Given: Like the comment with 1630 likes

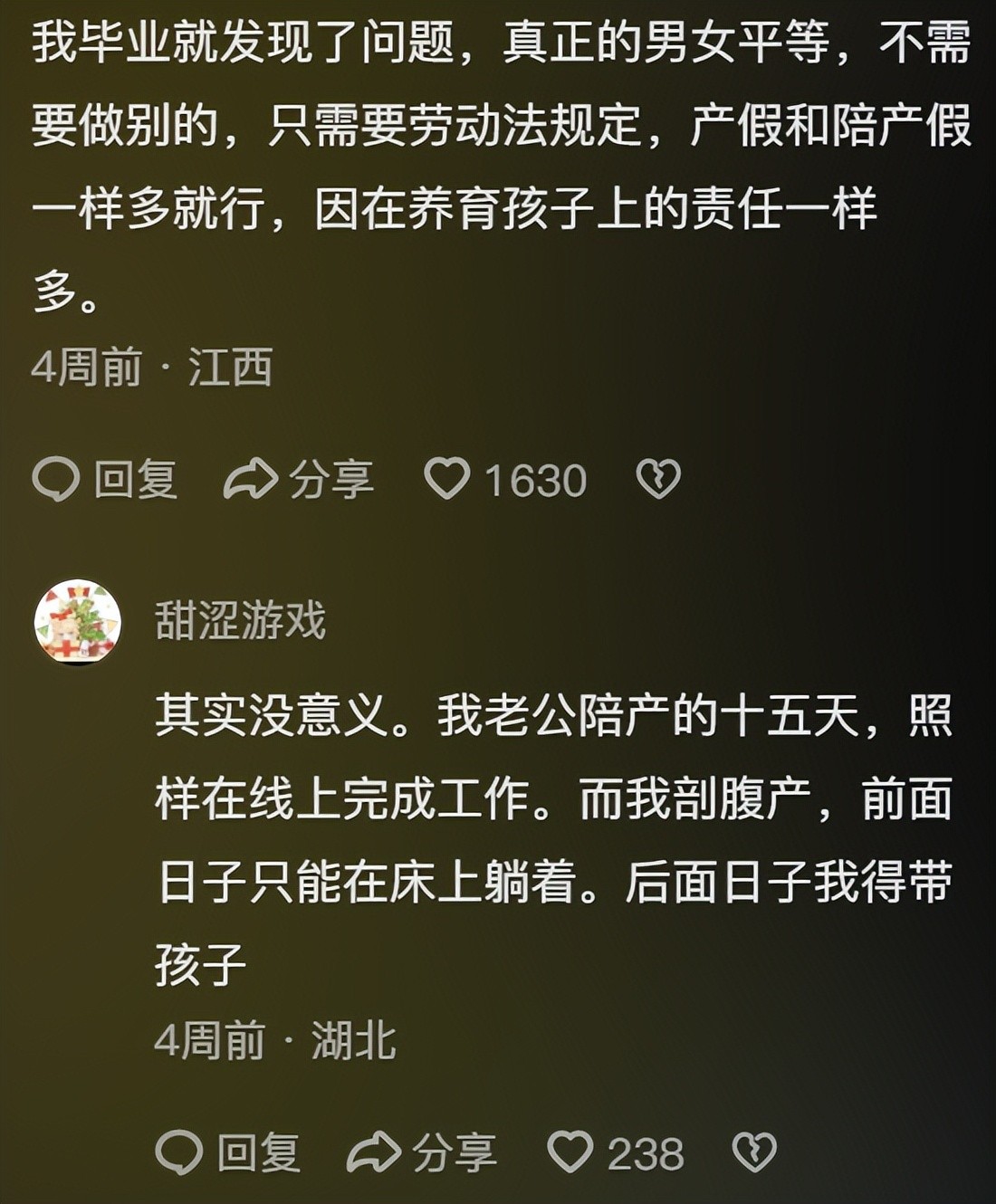Looking at the screenshot, I should click(448, 479).
